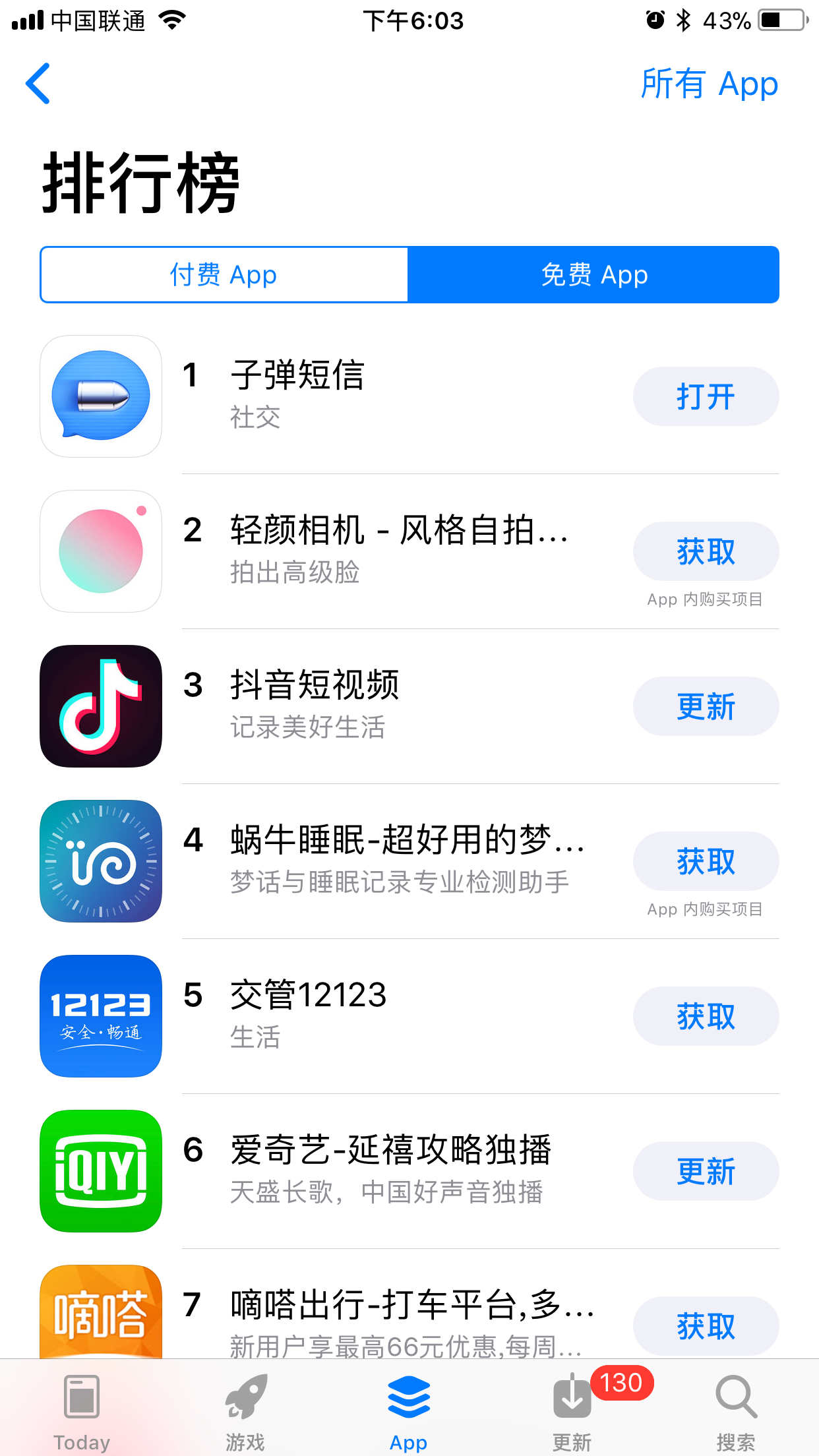Open 所有 App link
The height and width of the screenshot is (1456, 819).
(710, 84)
